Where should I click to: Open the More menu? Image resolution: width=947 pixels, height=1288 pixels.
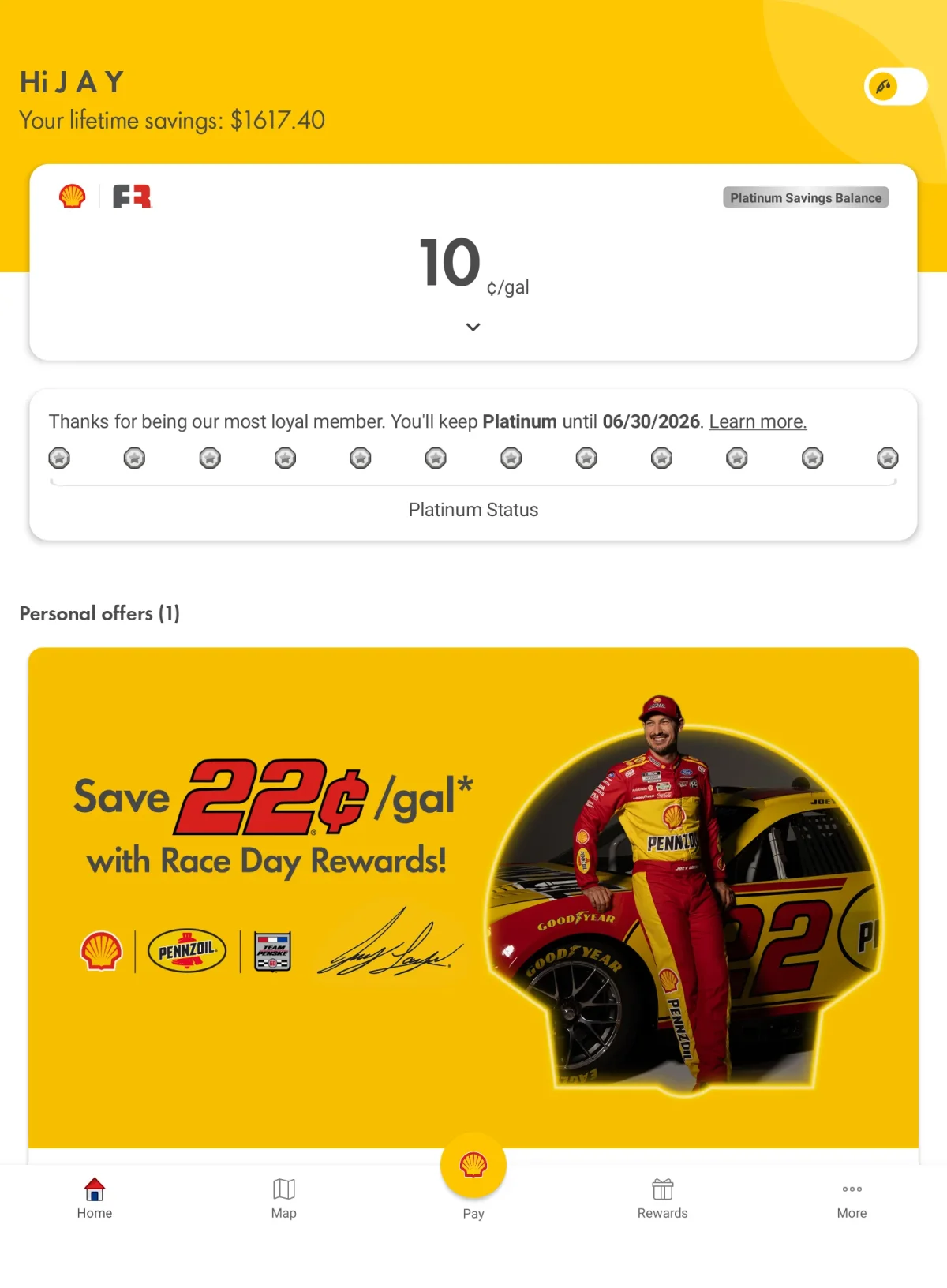tap(852, 1198)
